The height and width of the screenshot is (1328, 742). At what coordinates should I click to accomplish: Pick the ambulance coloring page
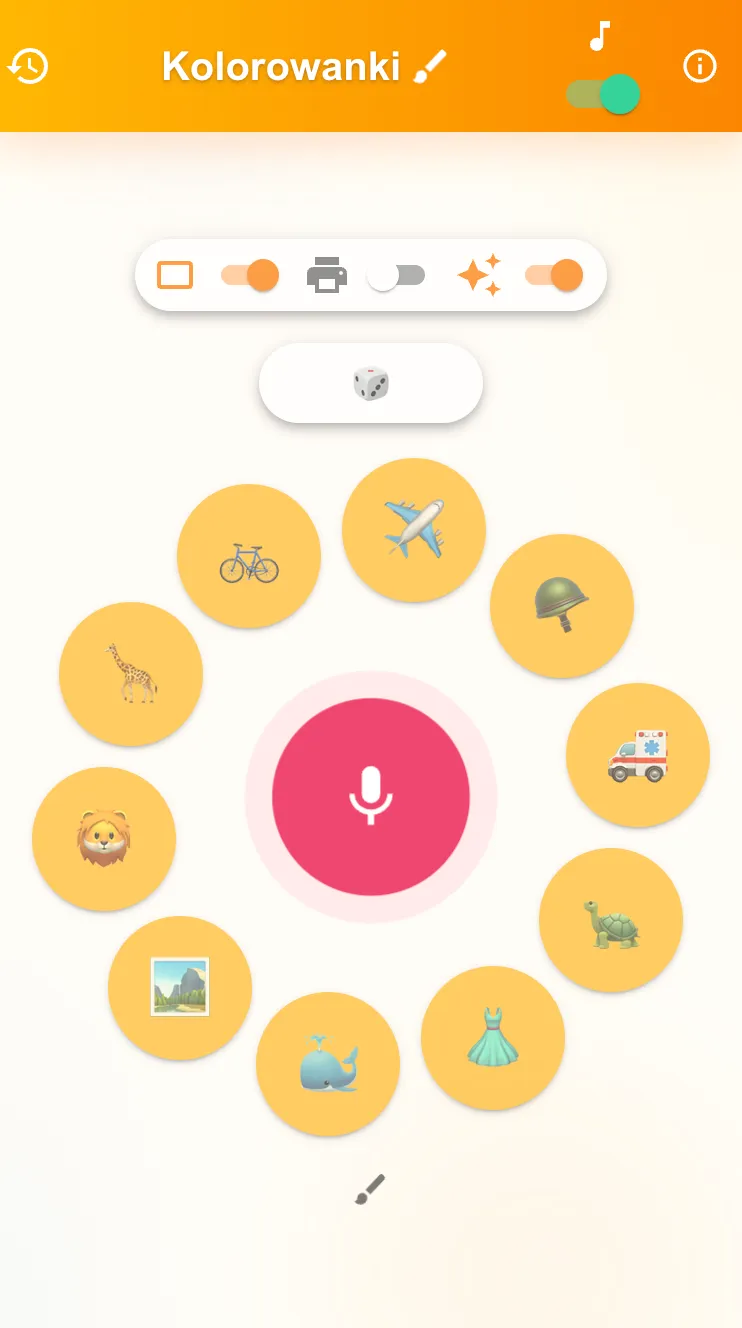coord(638,755)
